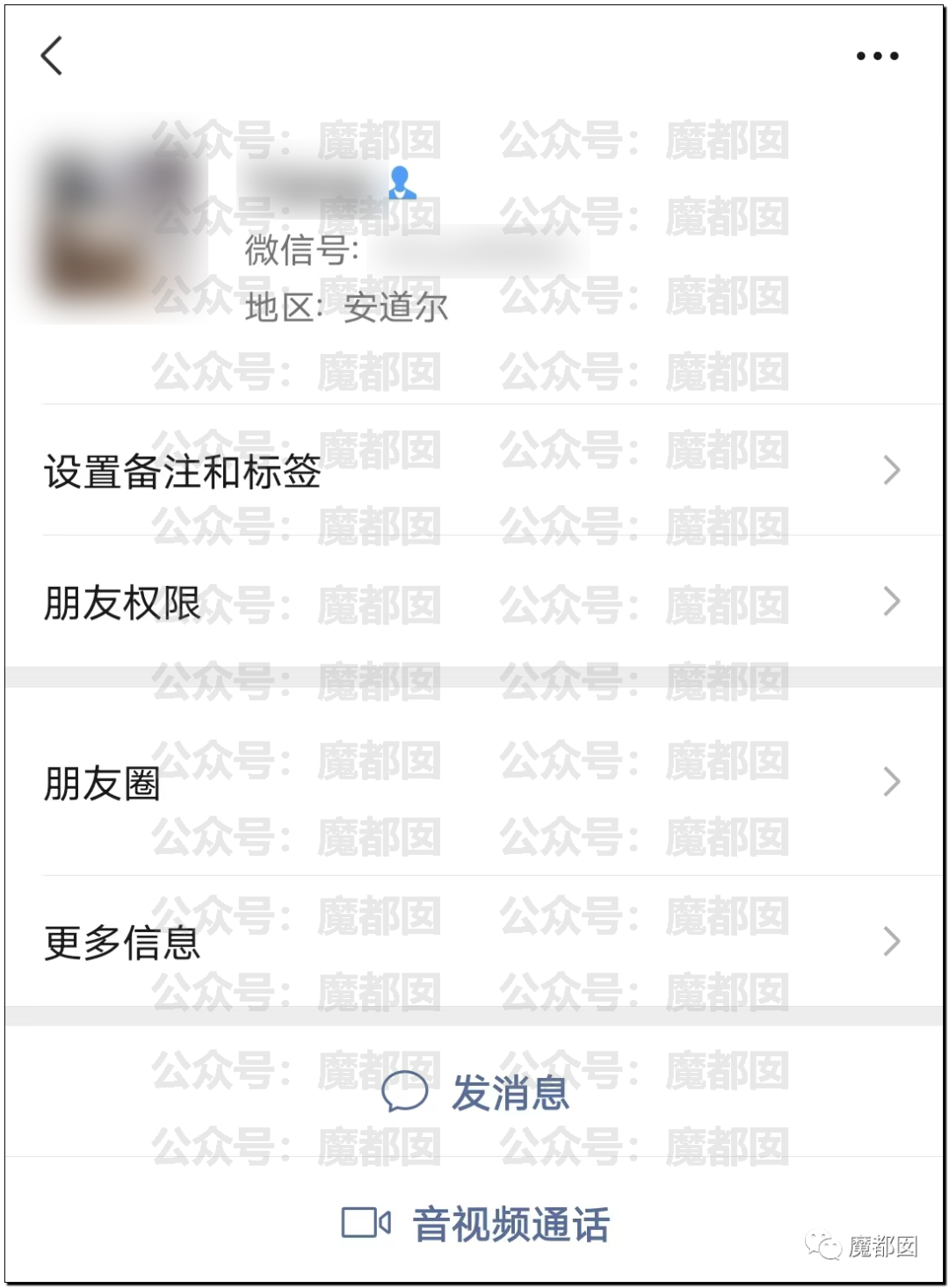
Task: Open 朋友权限 settings
Action: click(x=474, y=603)
